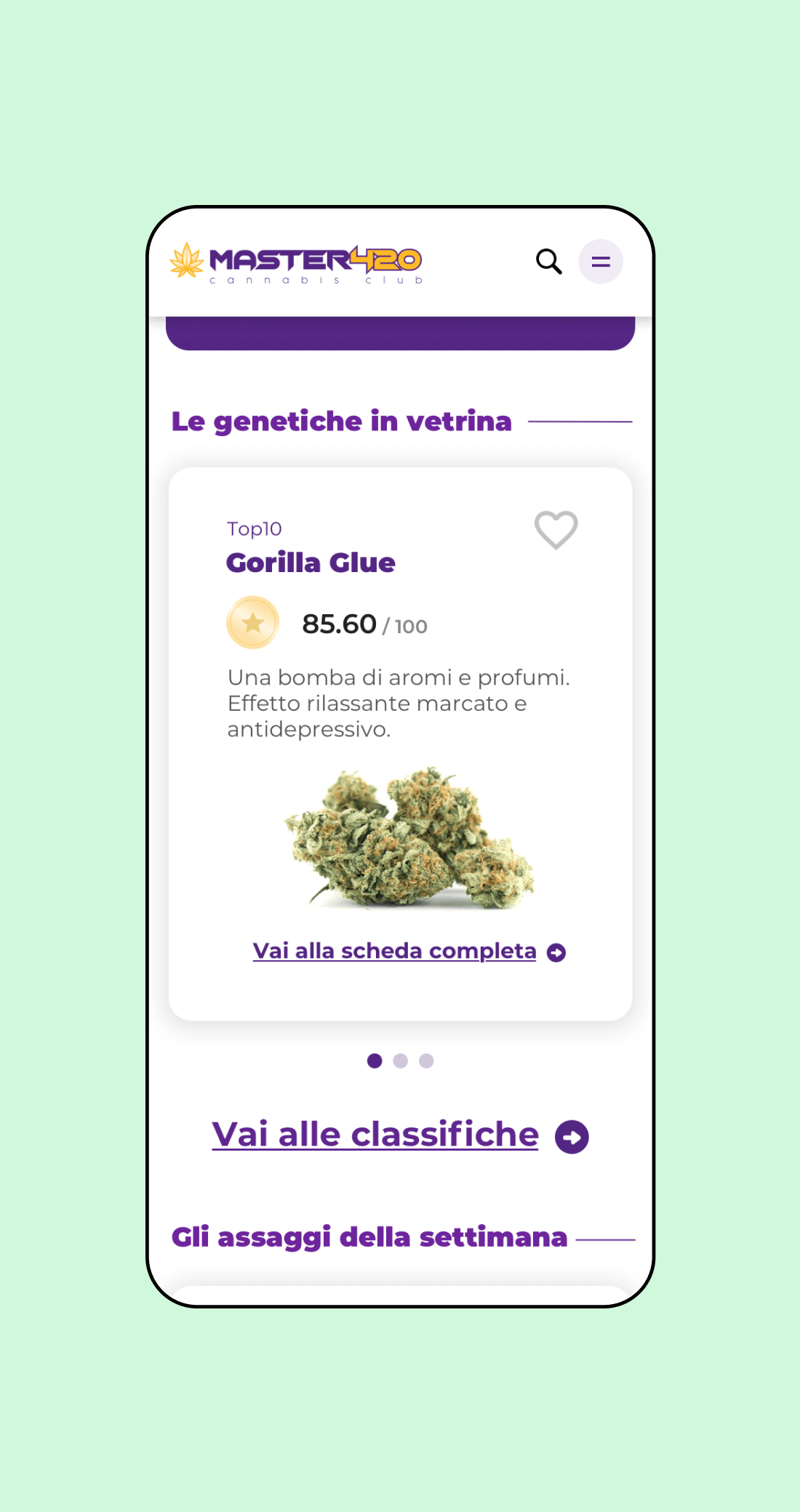Viewport: 800px width, 1512px height.
Task: Select the heart icon on the Gorilla Glue card
Action: pyautogui.click(x=555, y=529)
